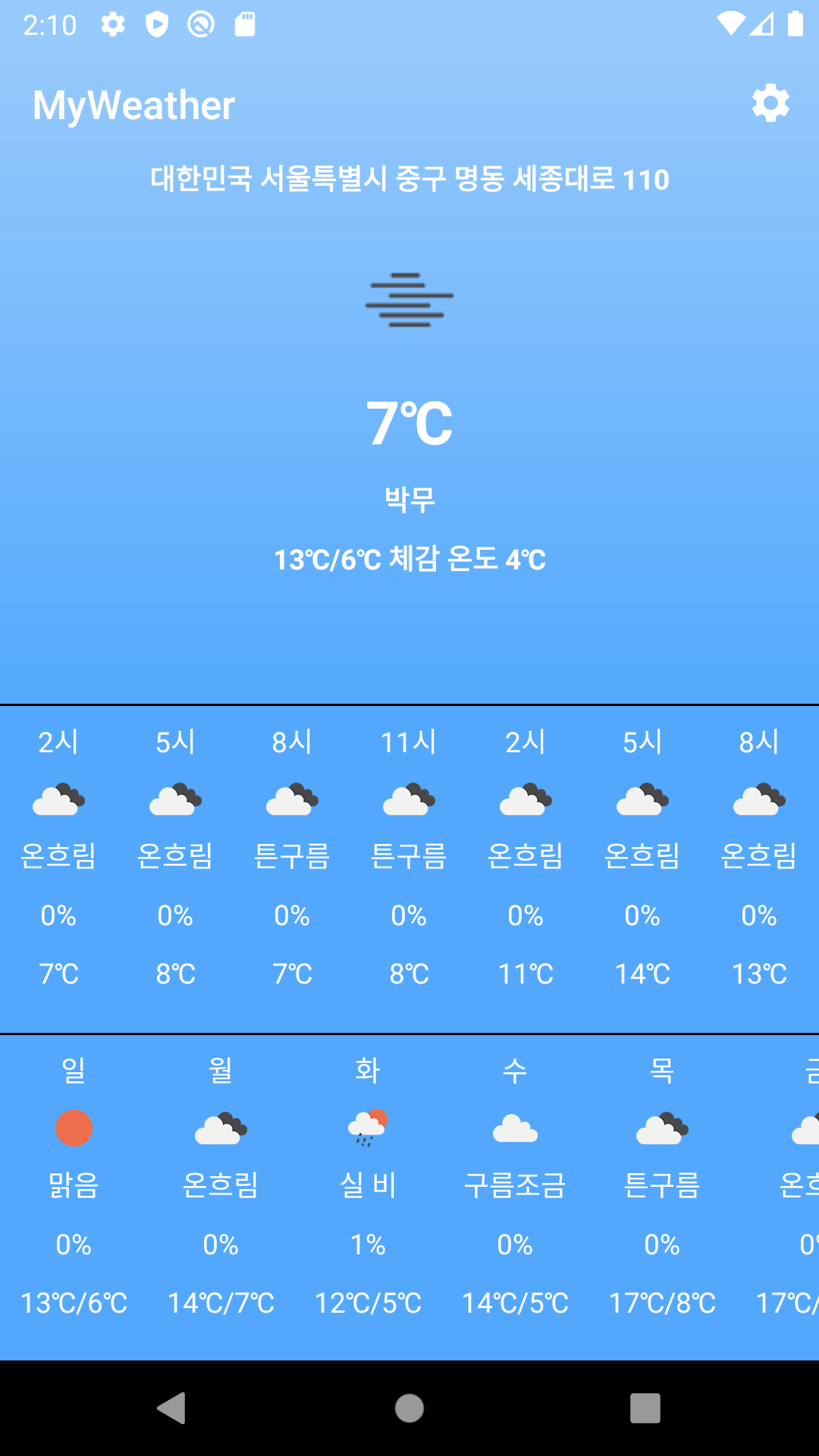Select the cloudy icon in the 11시 column
The image size is (819, 1456).
pyautogui.click(x=409, y=798)
